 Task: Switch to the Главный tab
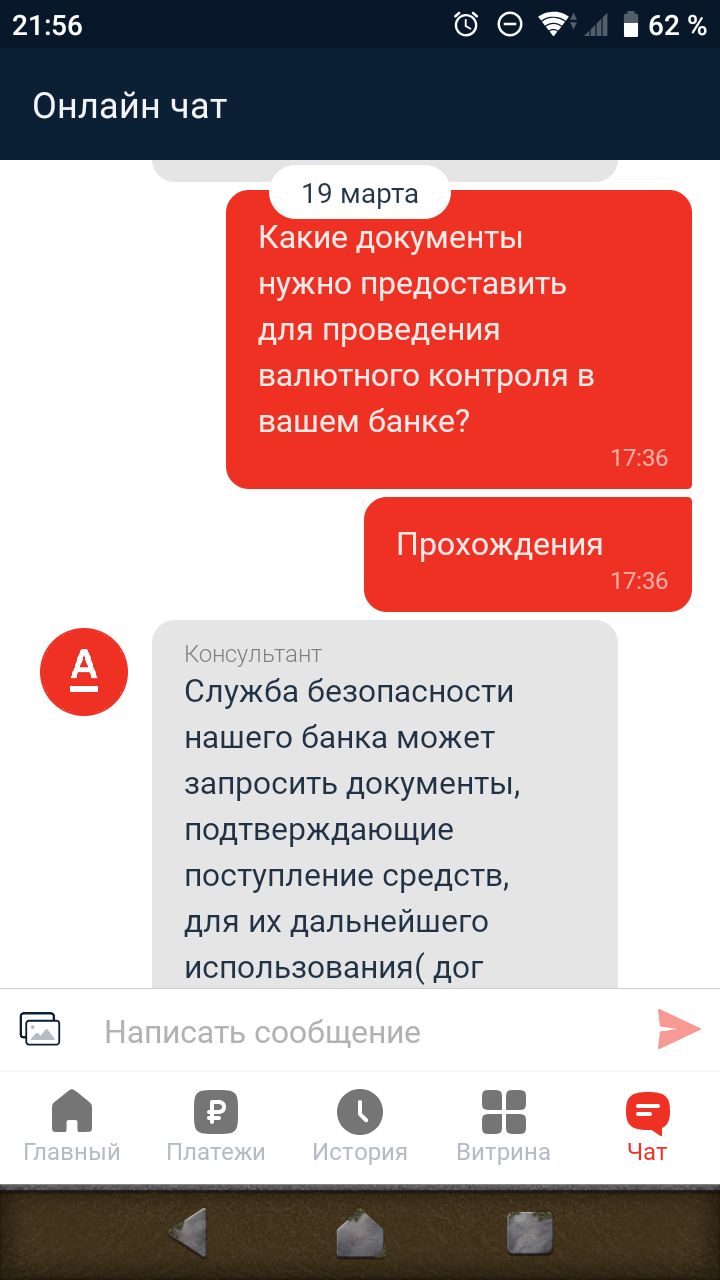tap(72, 1126)
